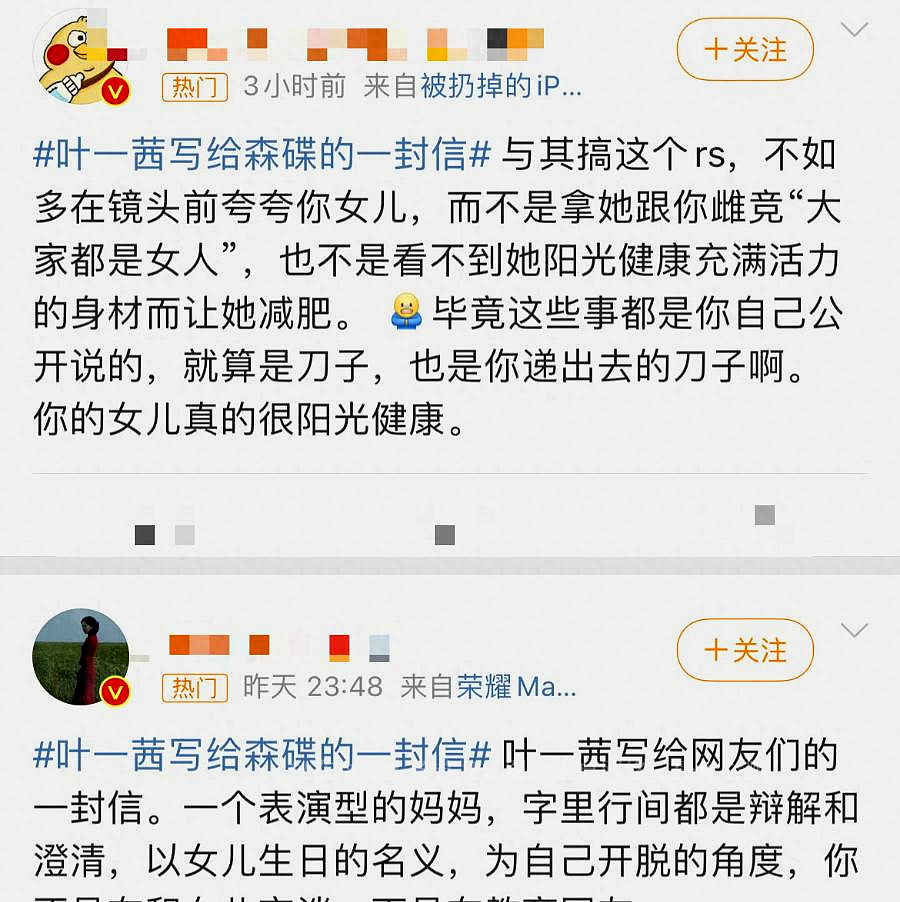This screenshot has width=900, height=902.
Task: Open the #叶一茜写给森碟的一封信# hashtag in the 昨天 23:48 post
Action: 263,754
